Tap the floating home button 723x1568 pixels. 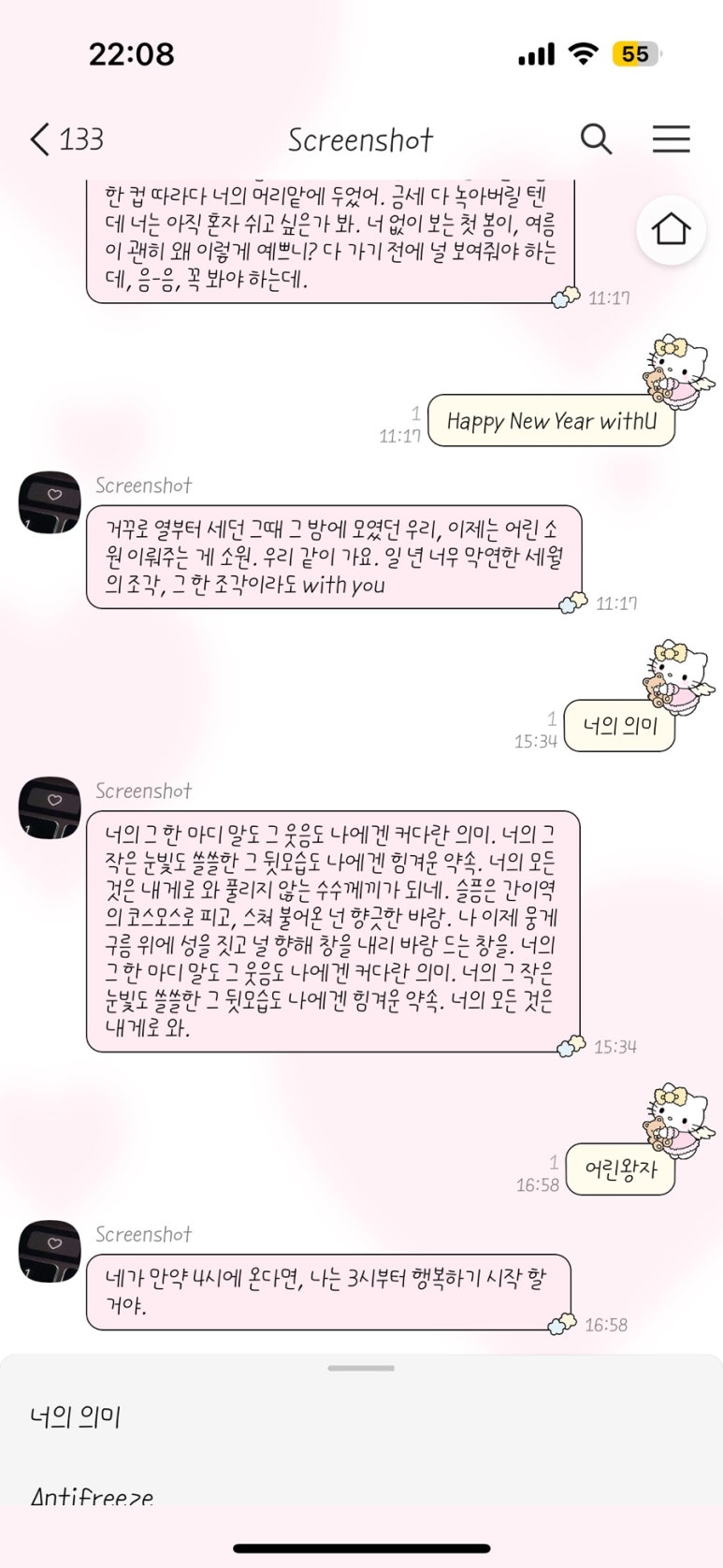[671, 229]
